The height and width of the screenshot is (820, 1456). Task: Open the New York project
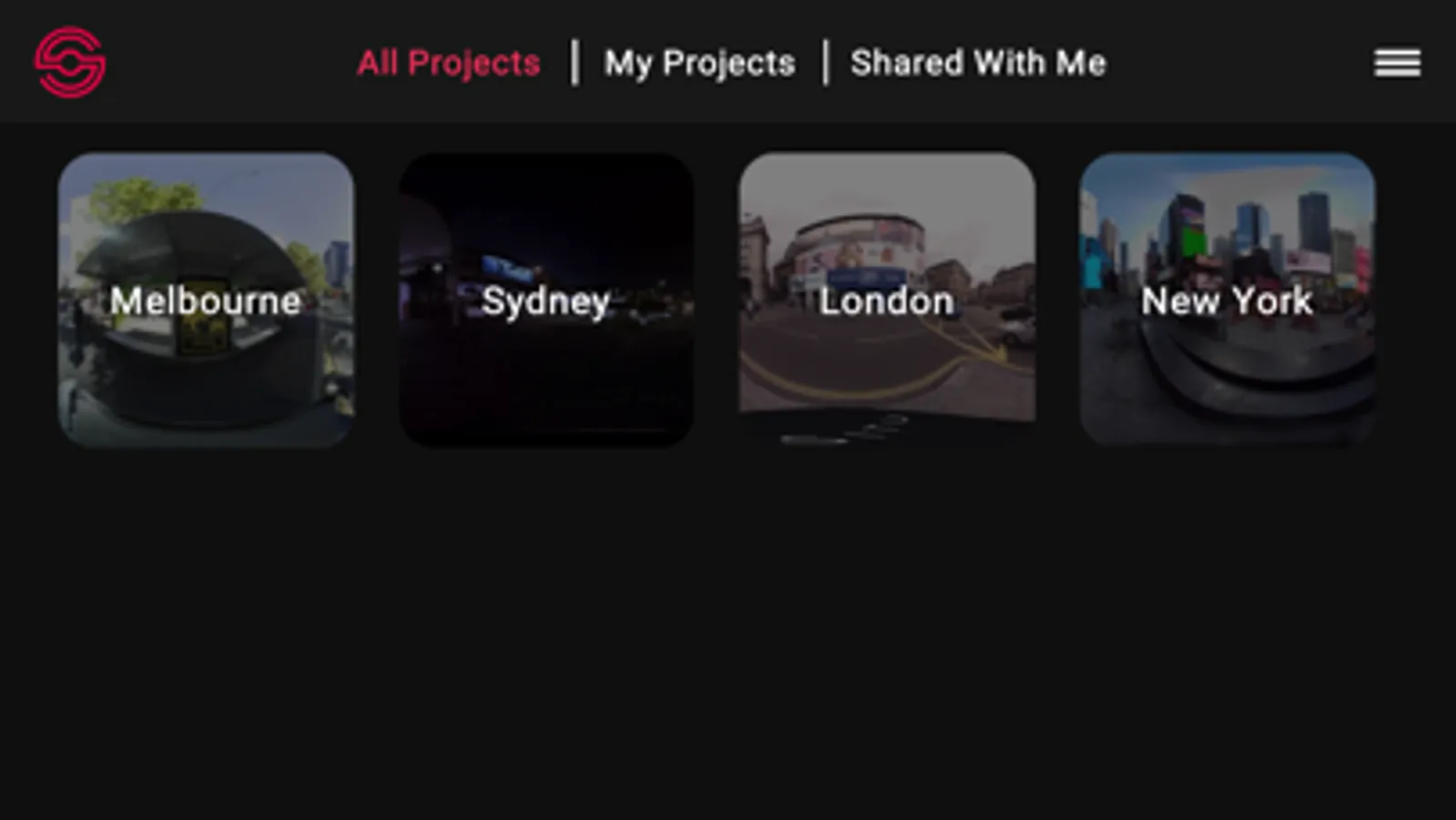tap(1227, 300)
